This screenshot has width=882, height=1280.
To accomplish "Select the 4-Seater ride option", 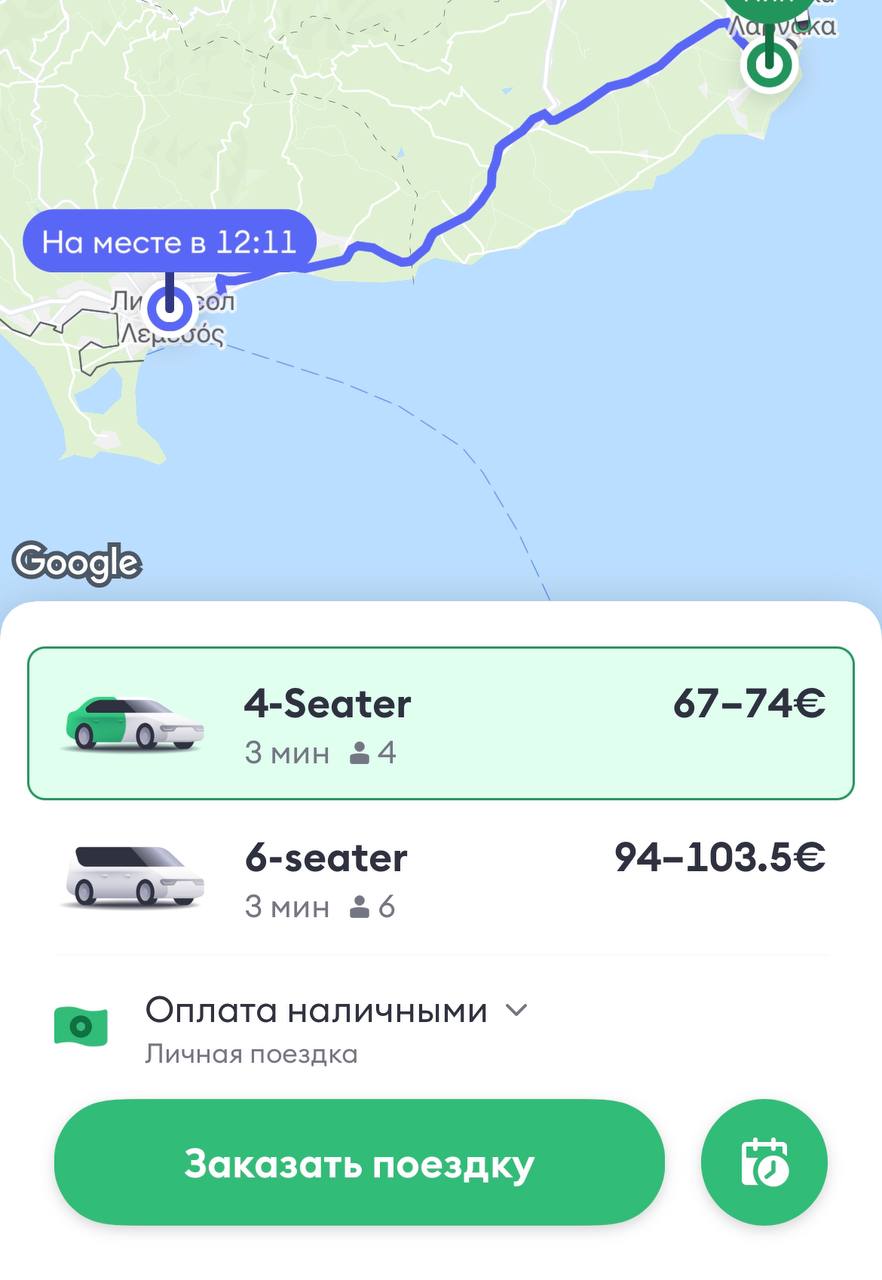I will click(440, 723).
